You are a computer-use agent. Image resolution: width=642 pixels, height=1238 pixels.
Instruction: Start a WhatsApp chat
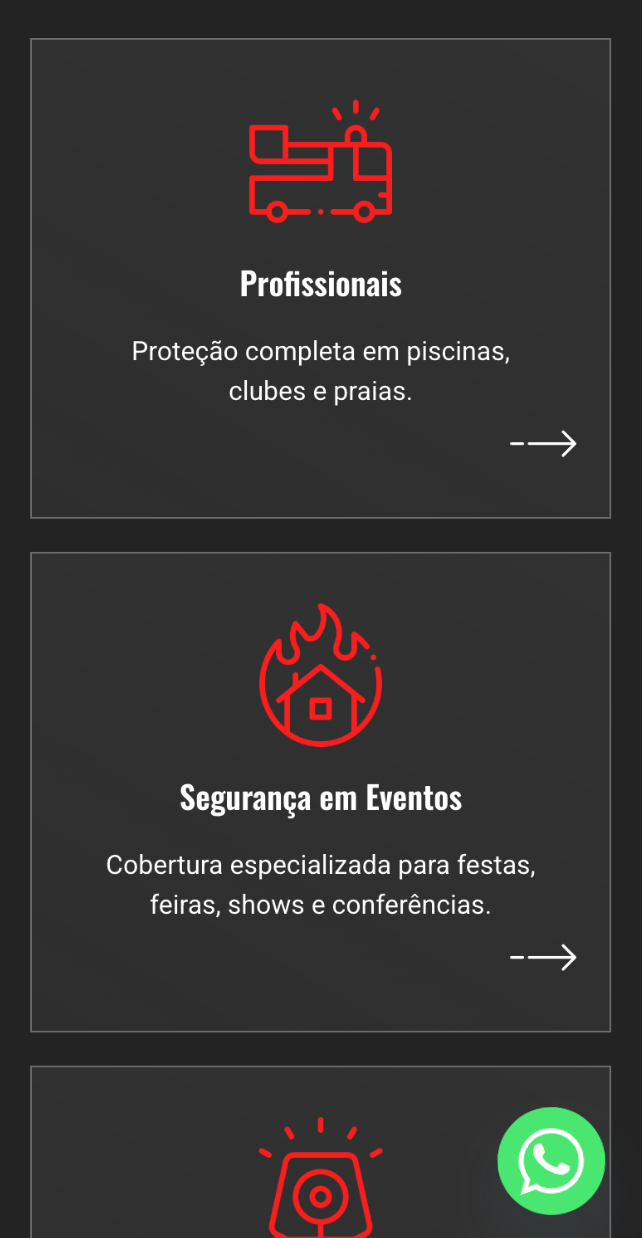pyautogui.click(x=551, y=1161)
